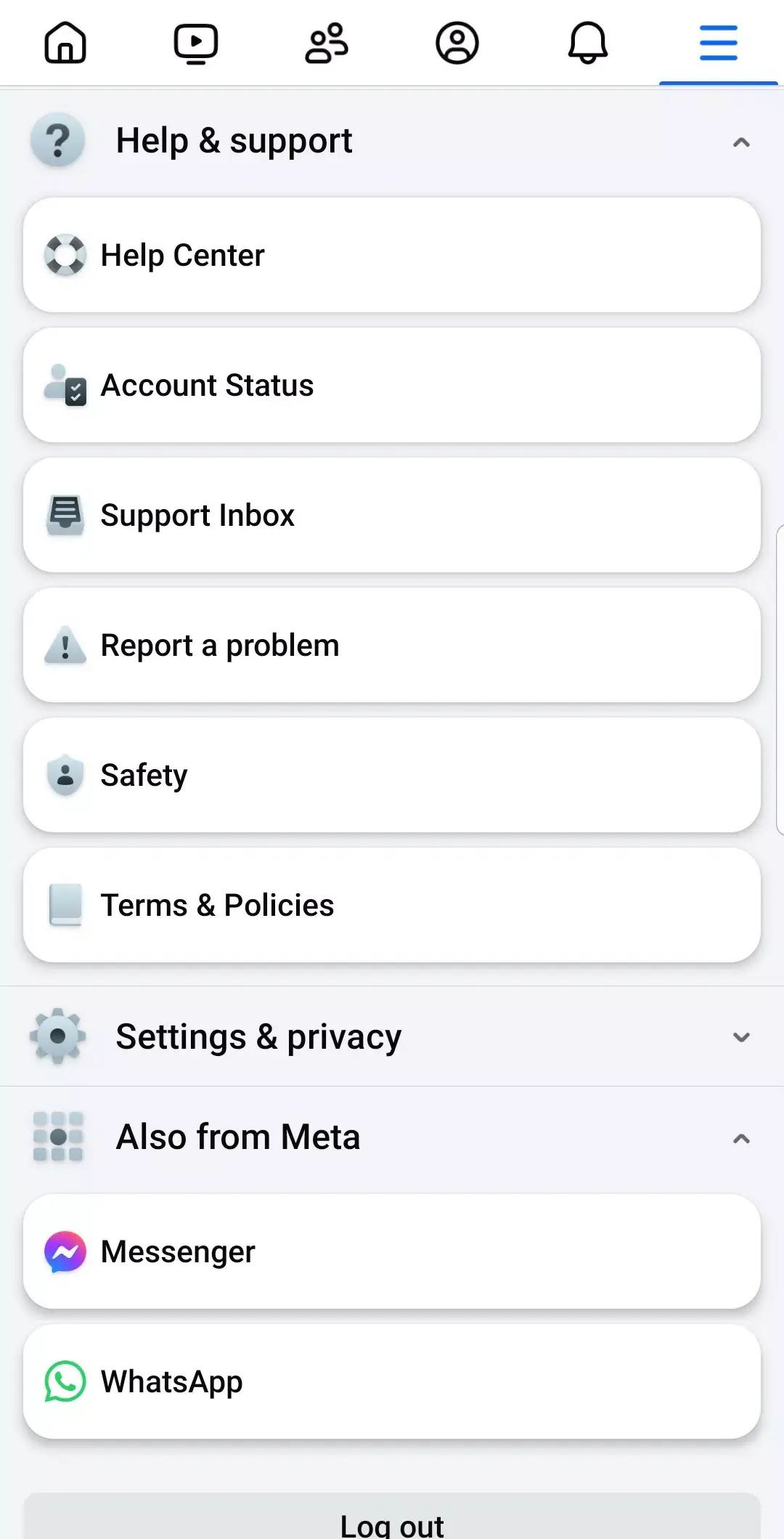Open Account Status
This screenshot has height=1539, width=784.
pyautogui.click(x=392, y=385)
